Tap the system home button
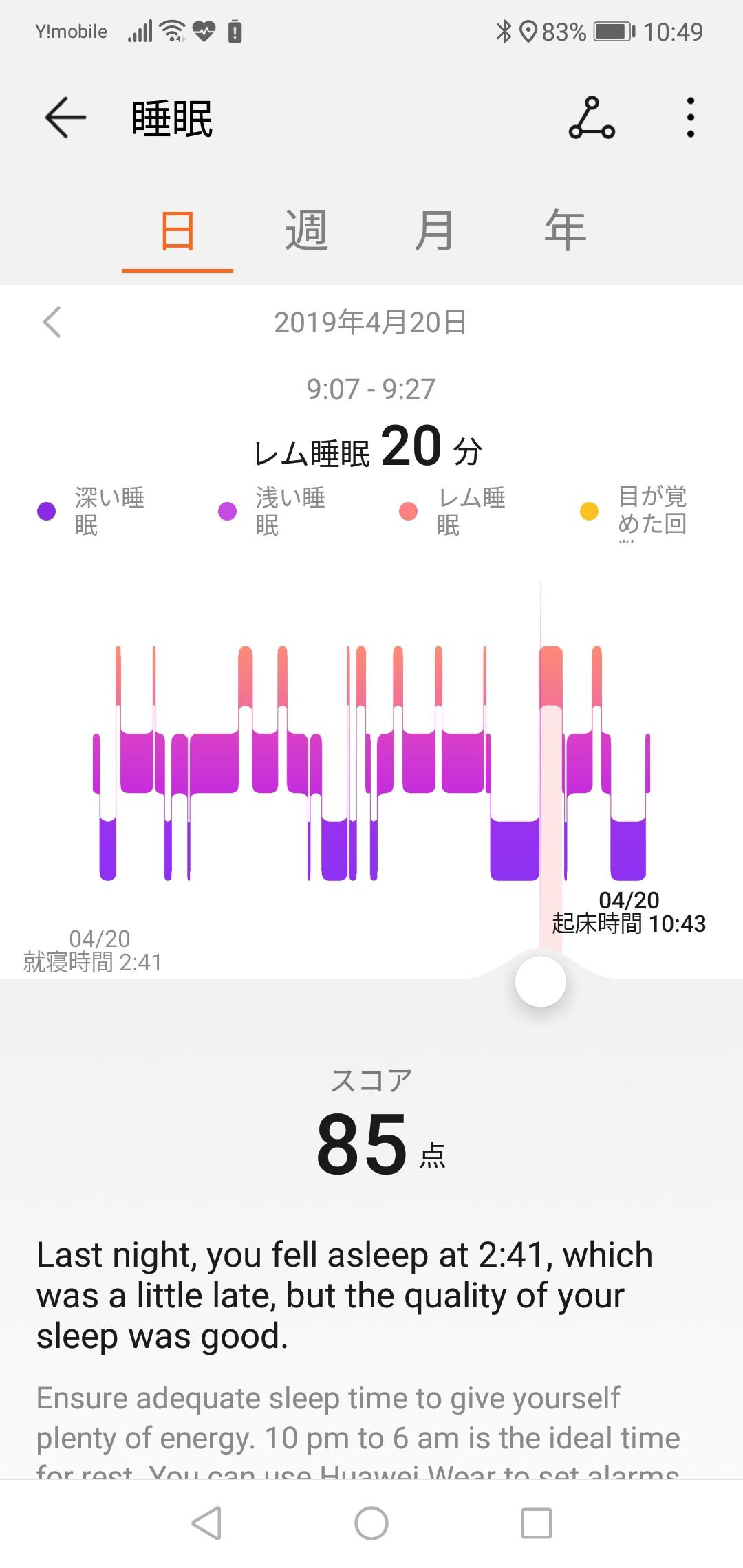Viewport: 743px width, 1568px height. click(x=371, y=1523)
